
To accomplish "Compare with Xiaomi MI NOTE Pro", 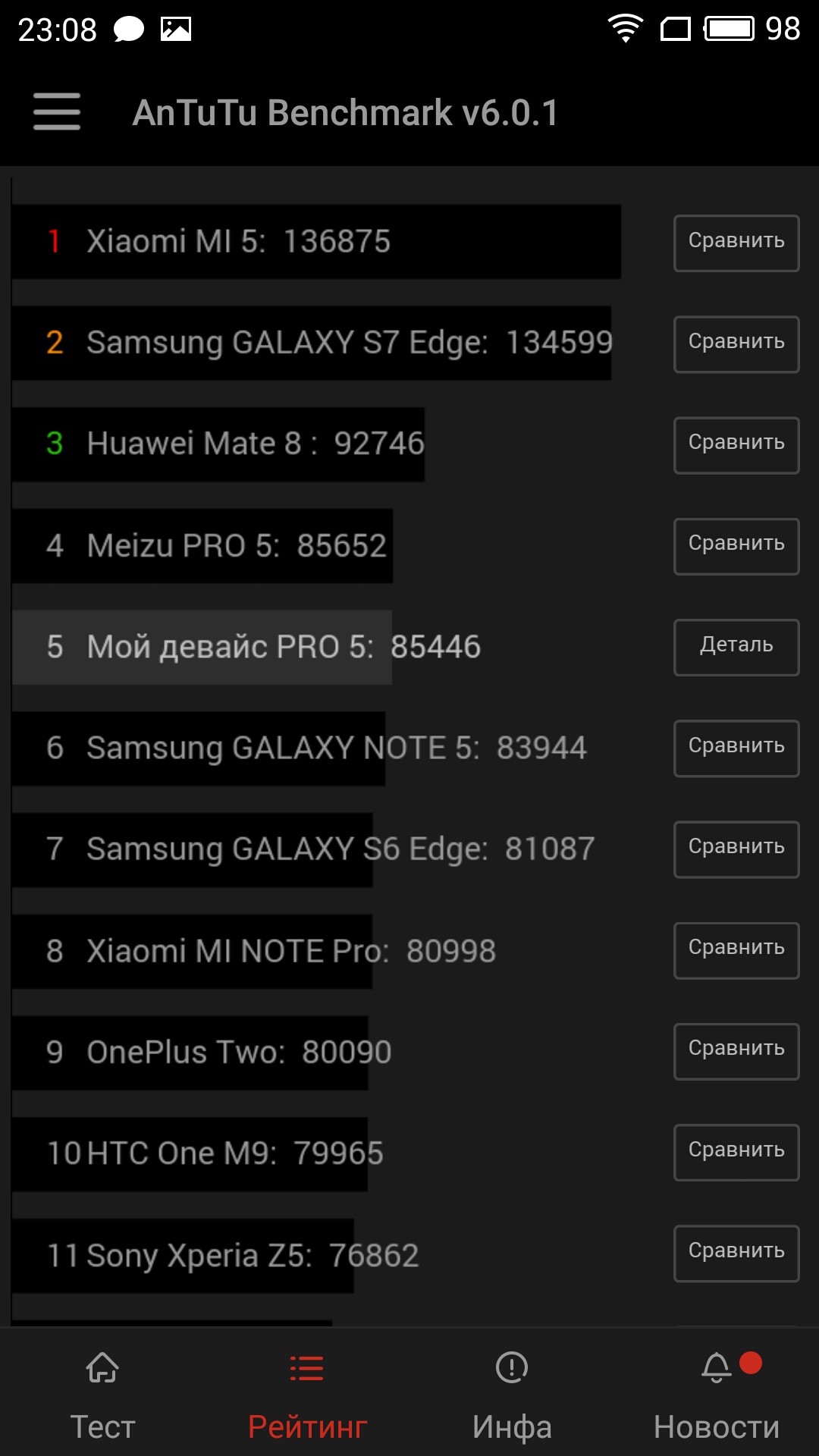I will coord(736,950).
